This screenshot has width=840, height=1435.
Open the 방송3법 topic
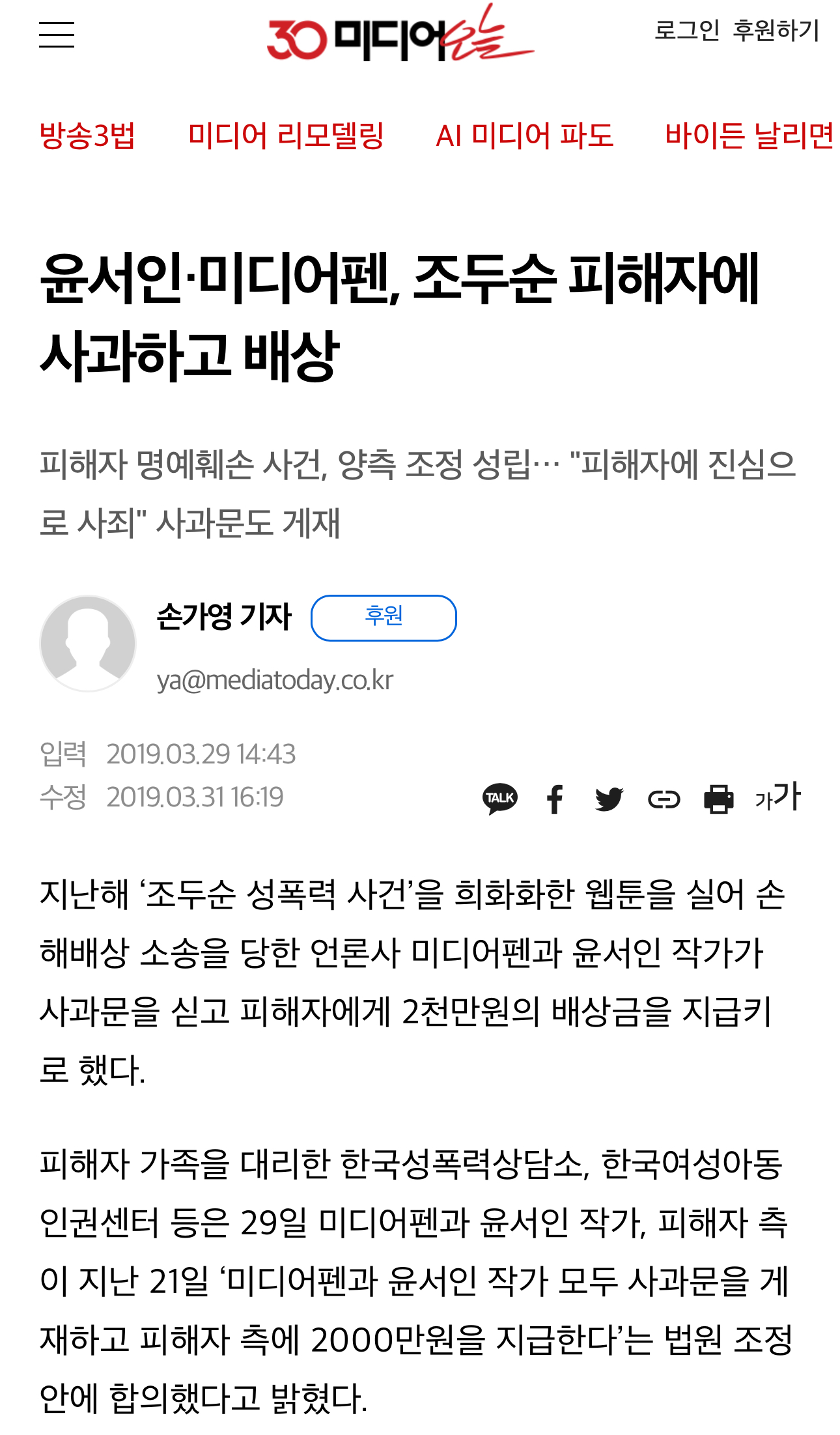point(87,135)
